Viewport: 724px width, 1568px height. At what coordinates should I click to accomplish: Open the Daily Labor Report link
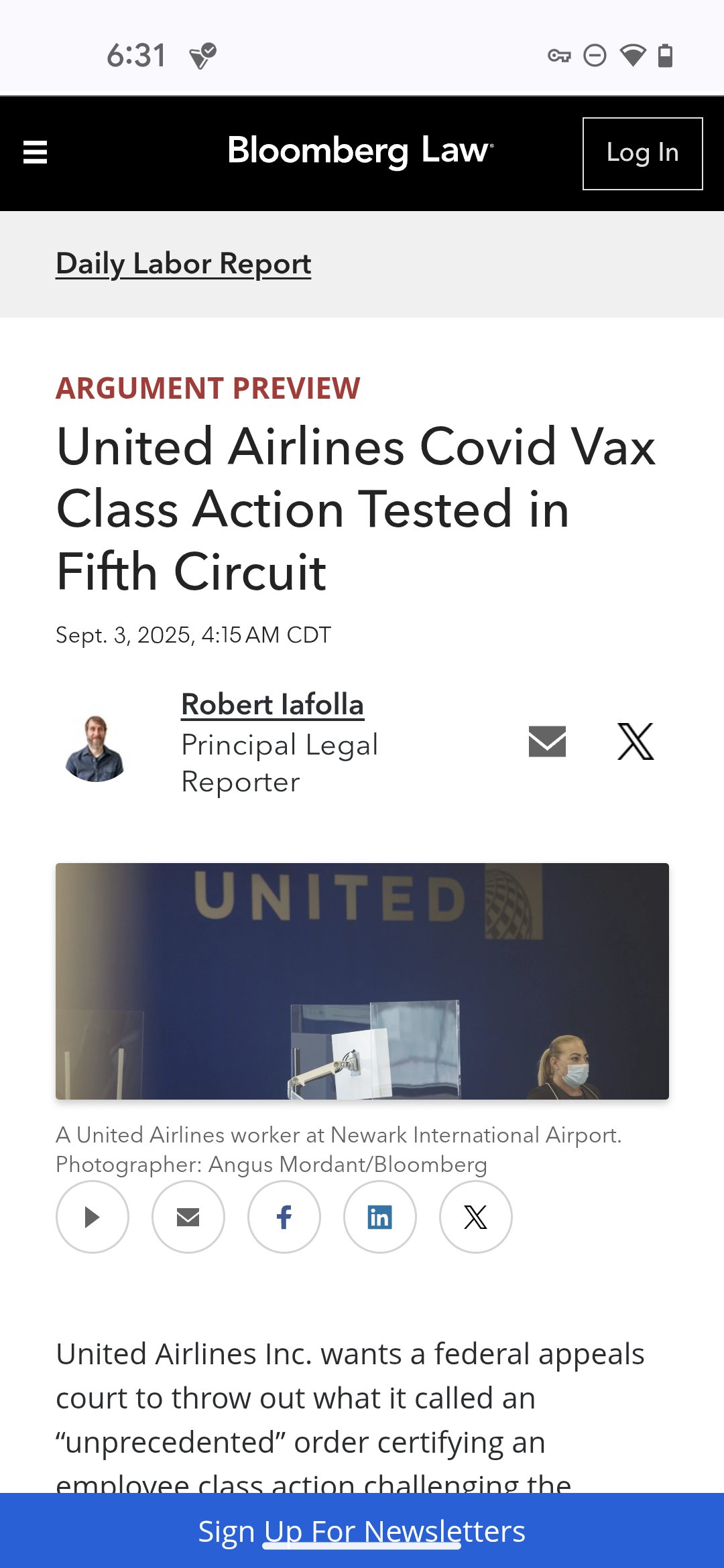pyautogui.click(x=183, y=264)
